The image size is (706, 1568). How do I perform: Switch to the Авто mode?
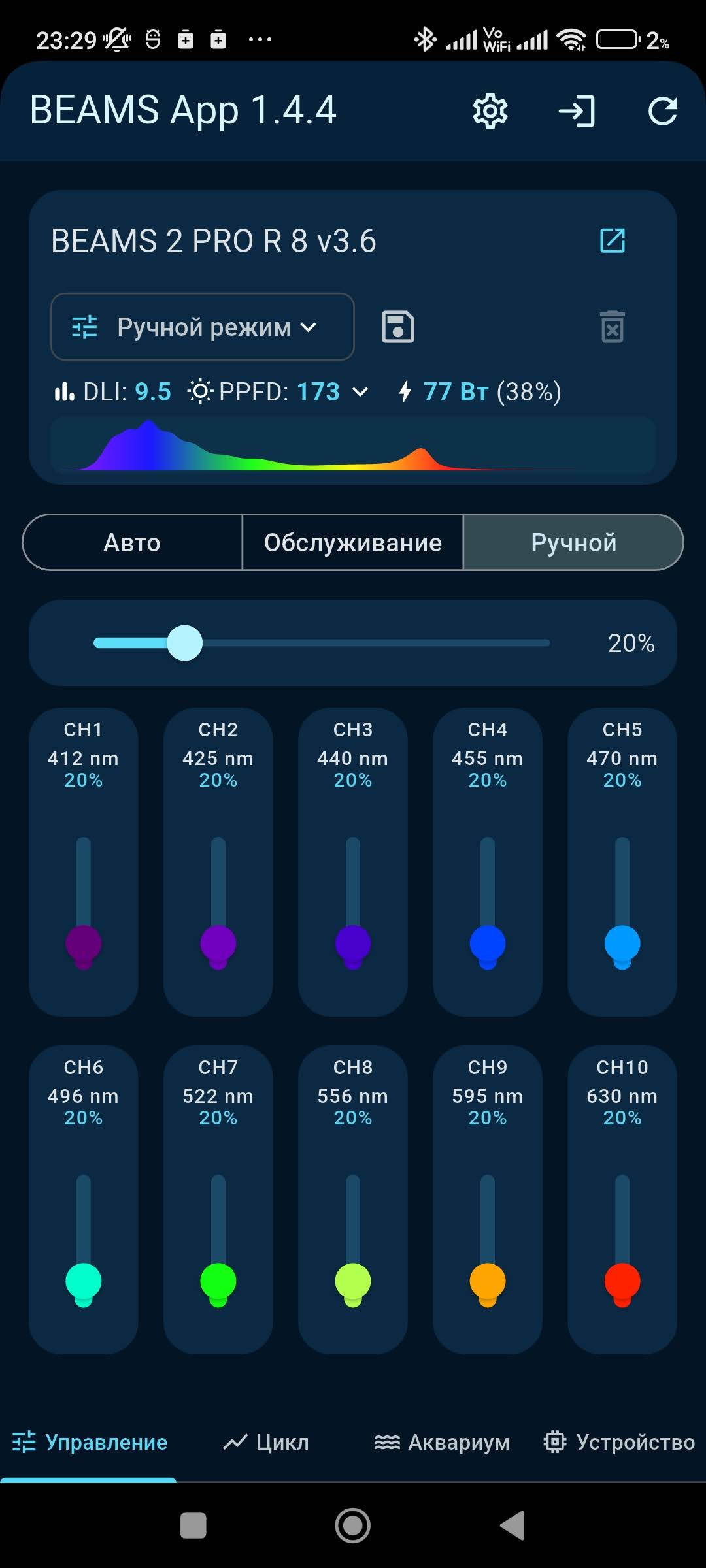click(132, 542)
